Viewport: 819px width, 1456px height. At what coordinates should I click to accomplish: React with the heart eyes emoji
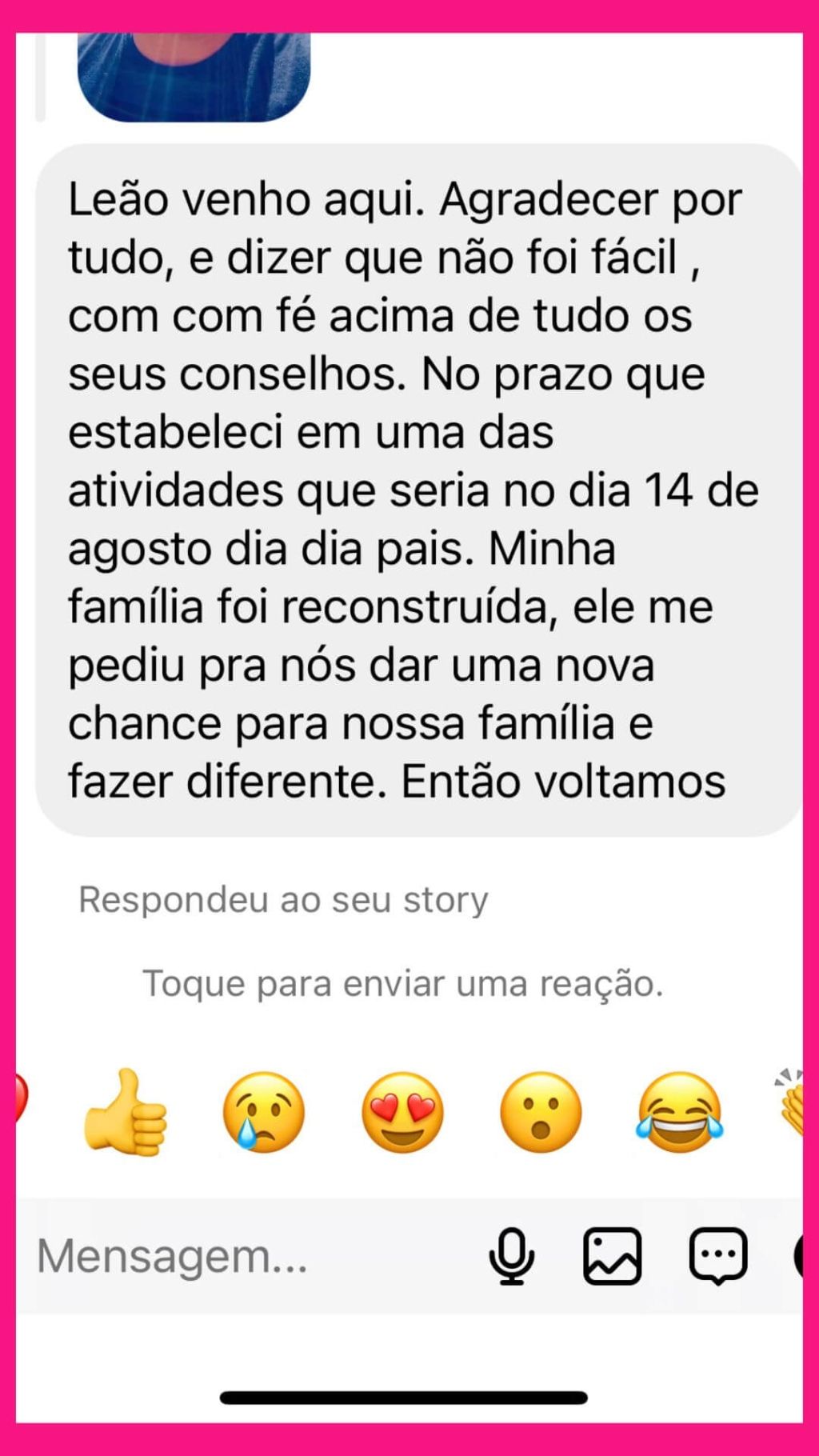click(402, 1113)
